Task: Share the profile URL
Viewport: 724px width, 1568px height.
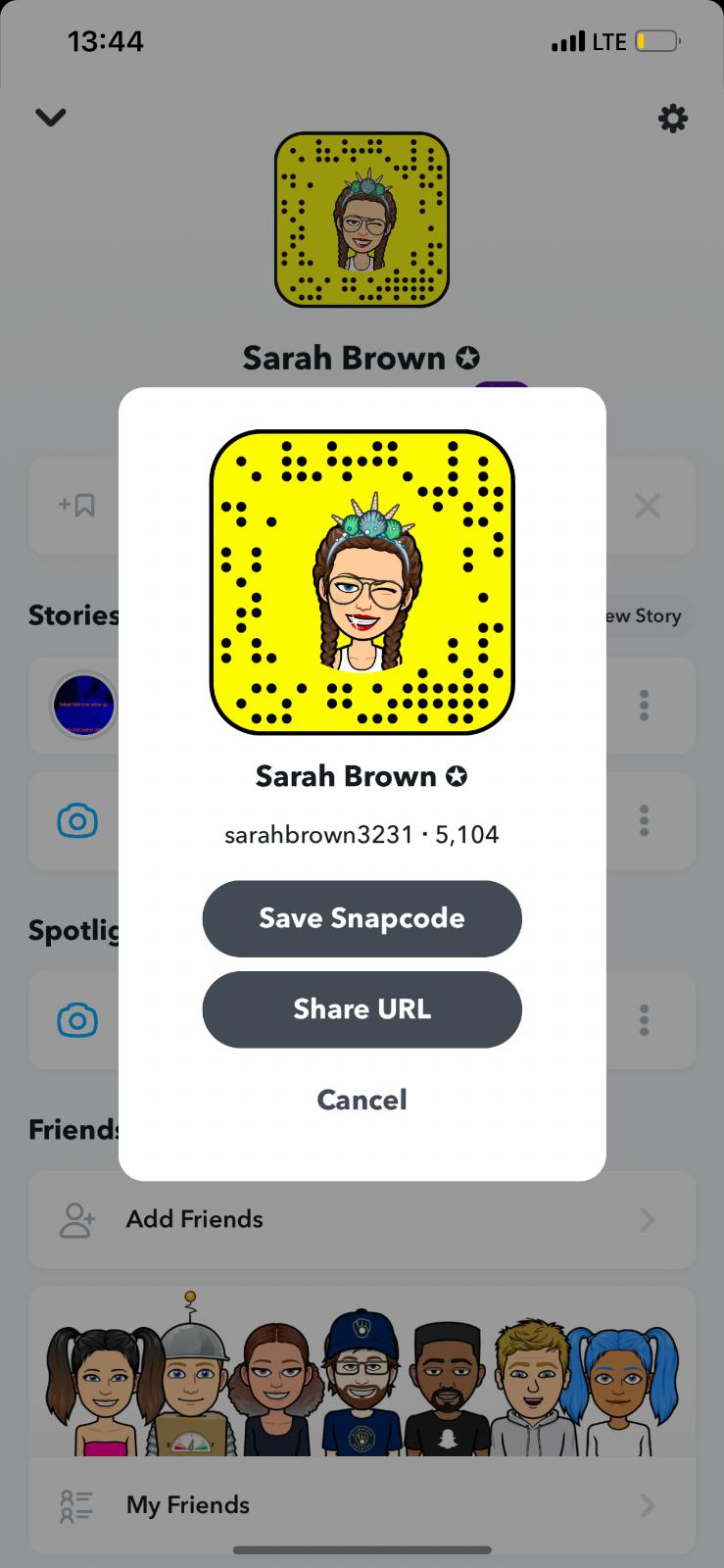Action: [x=362, y=1009]
